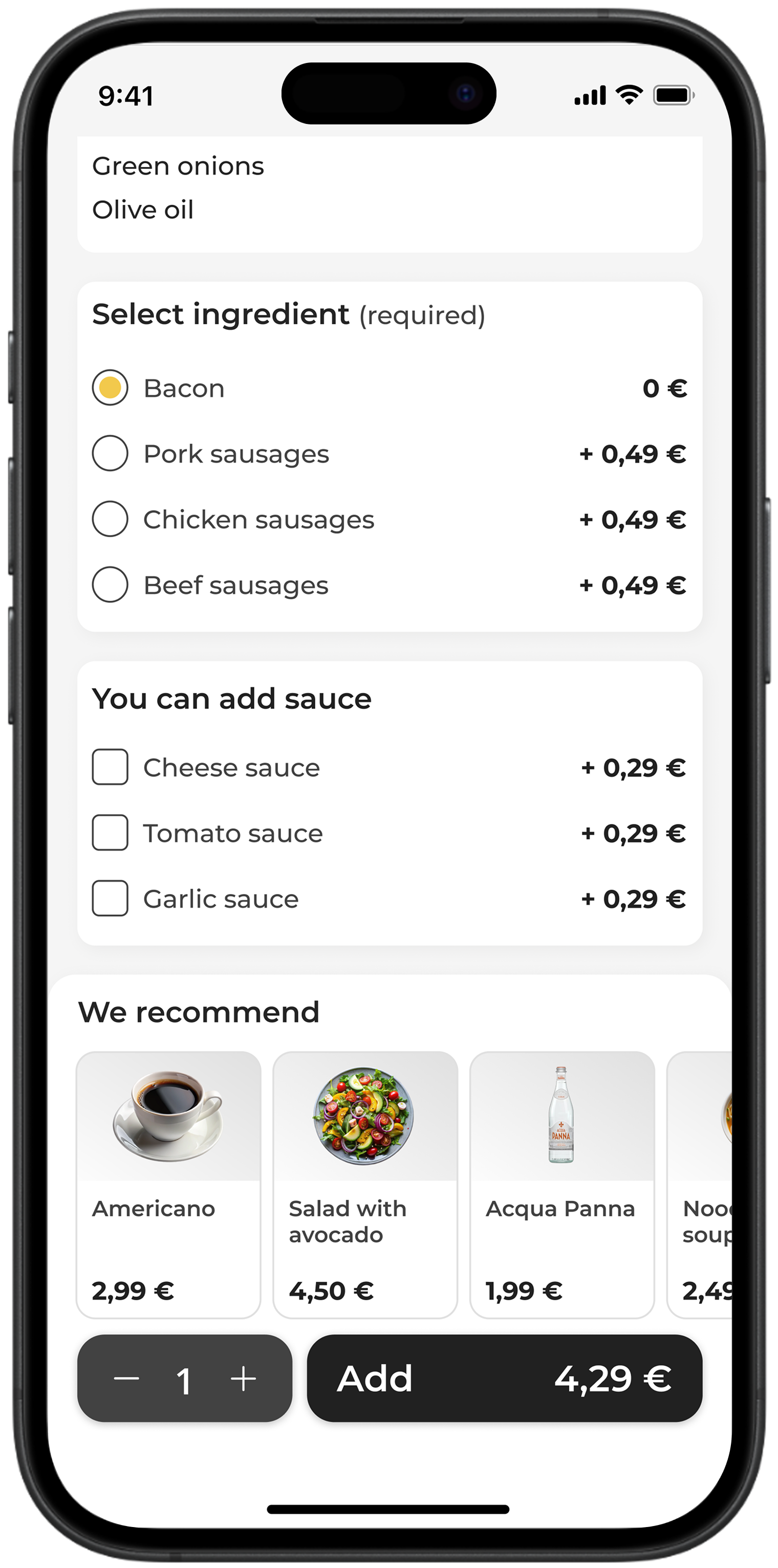Open the Americano recommendation card
778x1568 pixels.
[x=168, y=1184]
